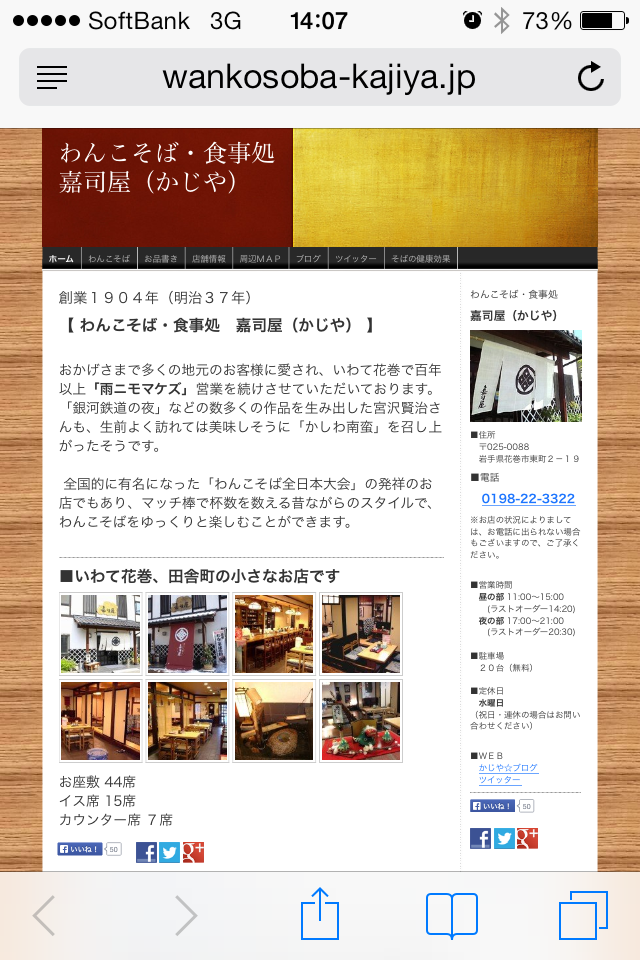Open the ツイッター link under WEB
Screen dimensions: 640x960
tap(499, 779)
